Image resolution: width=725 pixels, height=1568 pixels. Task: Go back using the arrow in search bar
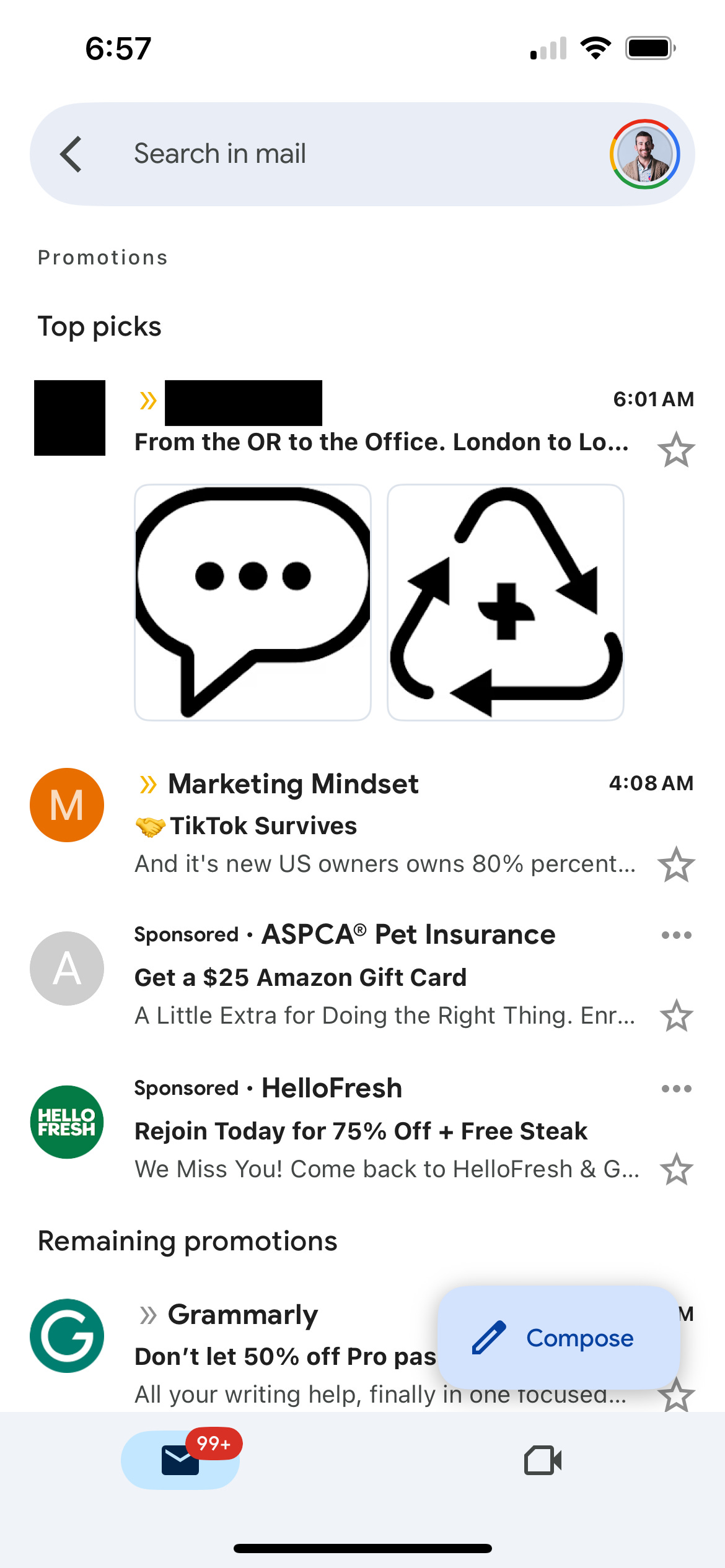(71, 154)
